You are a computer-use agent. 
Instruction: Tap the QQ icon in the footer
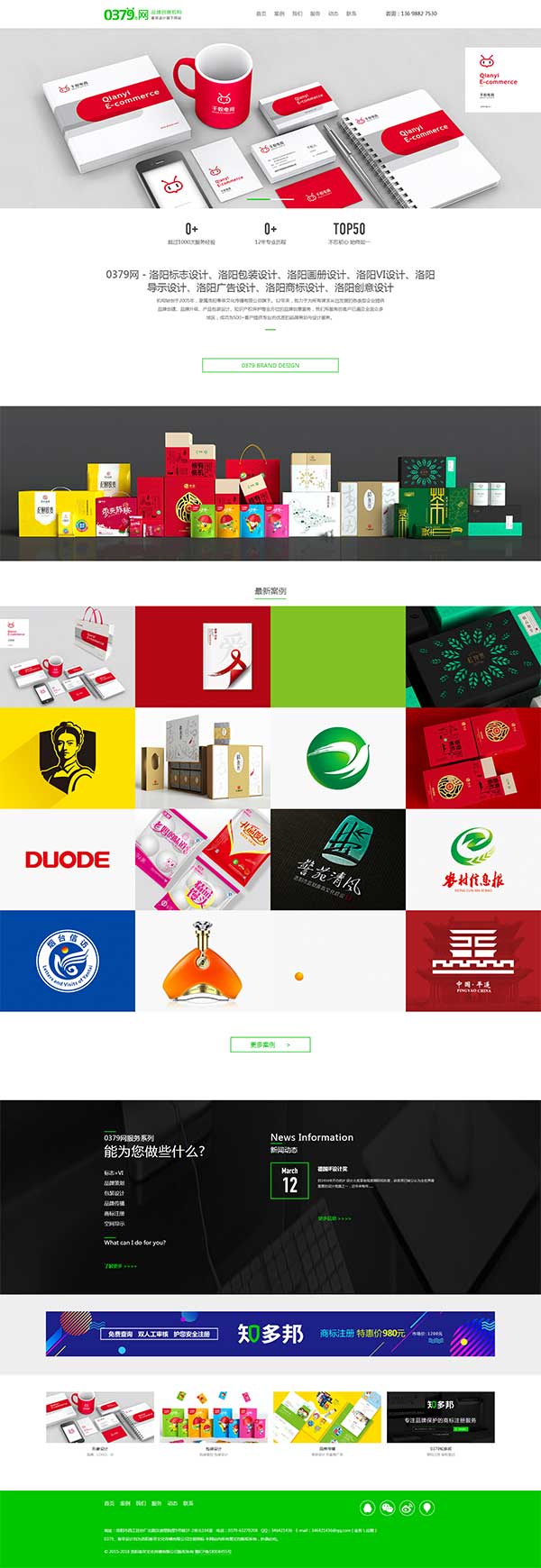(367, 1509)
